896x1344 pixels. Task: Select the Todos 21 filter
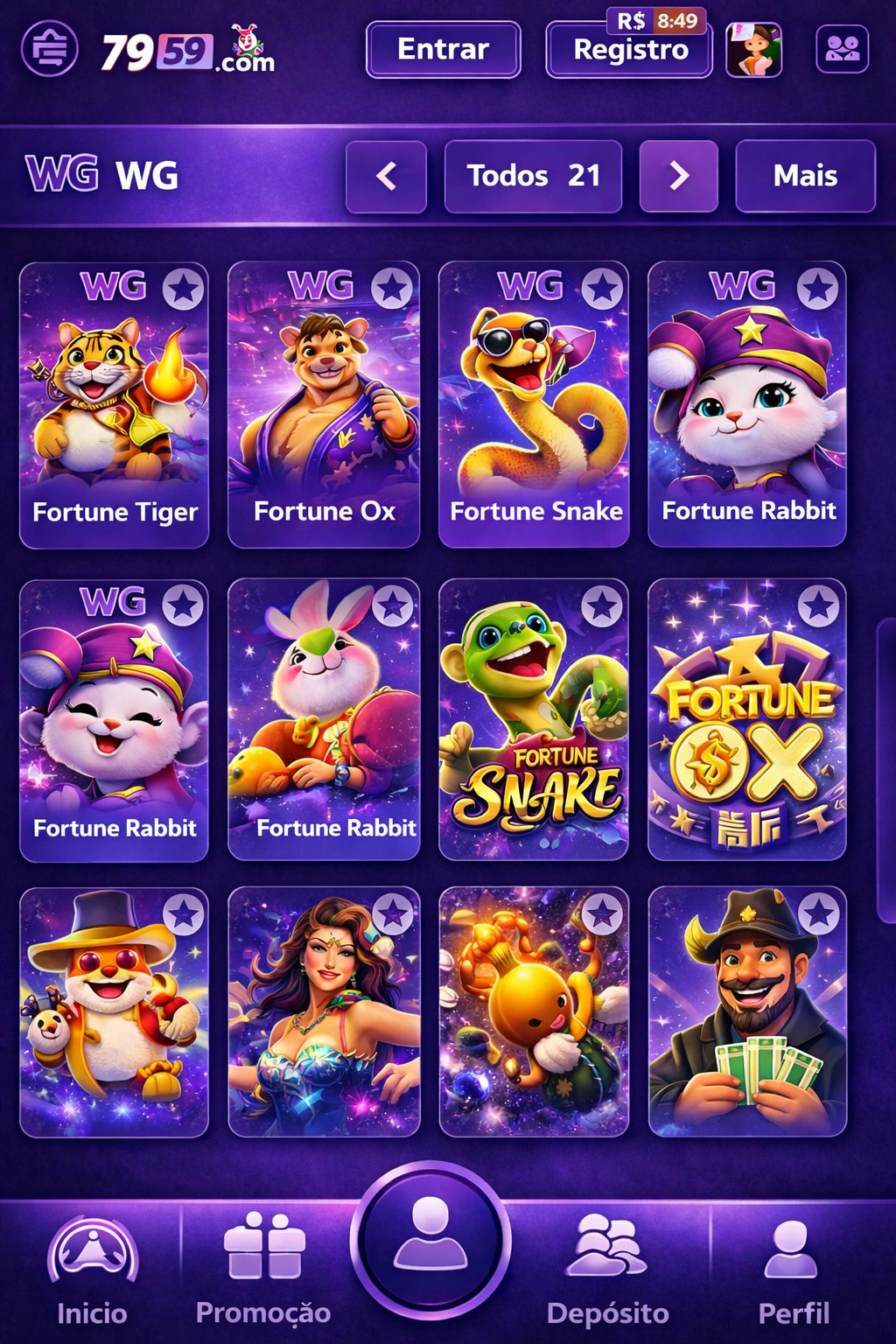(533, 177)
